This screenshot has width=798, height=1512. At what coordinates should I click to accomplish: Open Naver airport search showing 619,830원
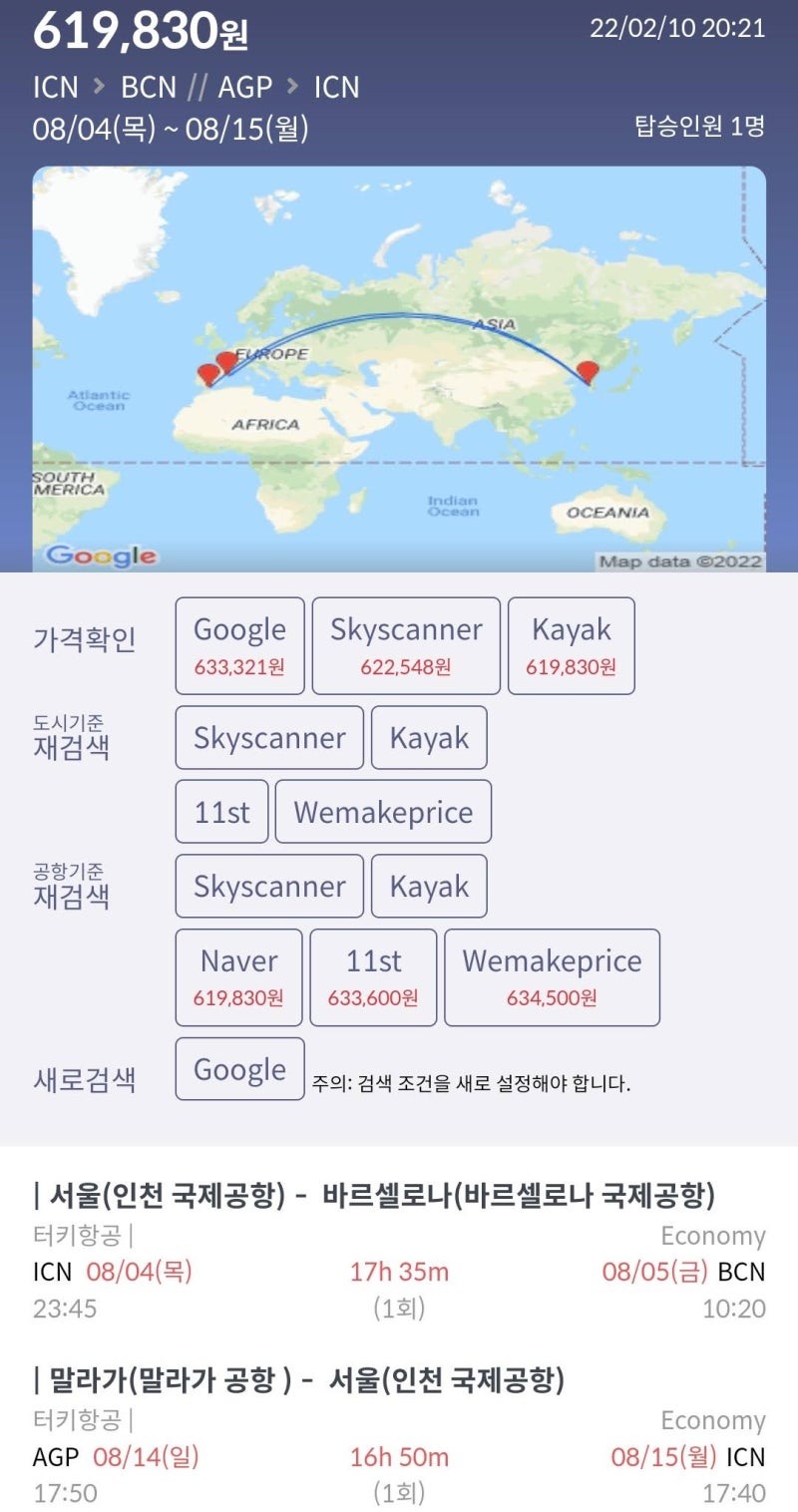239,976
